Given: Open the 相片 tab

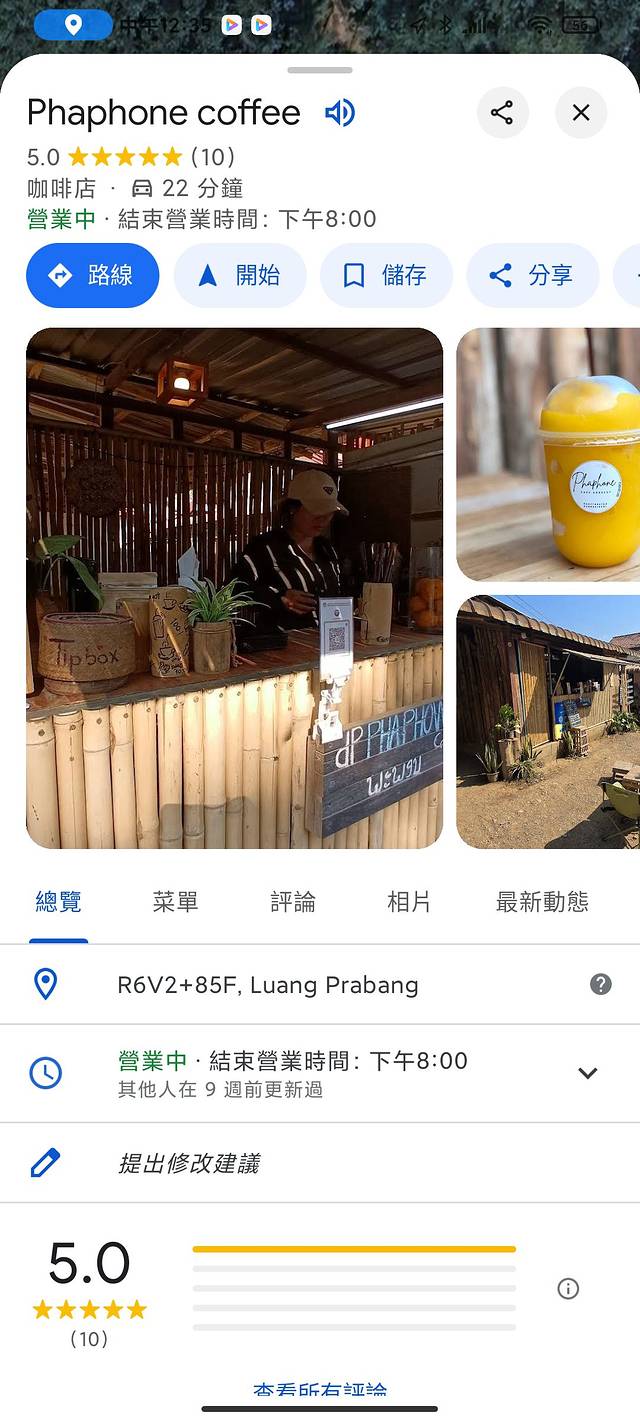Looking at the screenshot, I should 409,902.
